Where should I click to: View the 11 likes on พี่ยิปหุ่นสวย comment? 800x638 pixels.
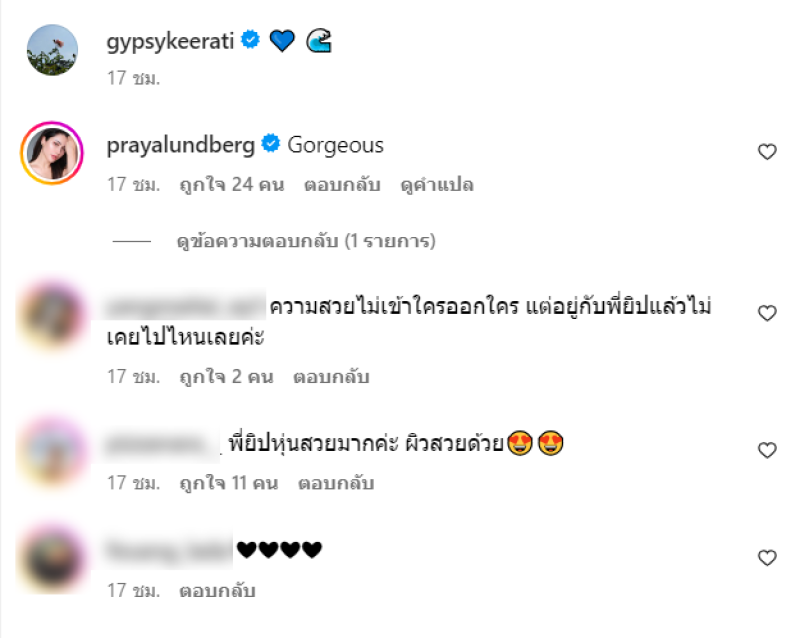pyautogui.click(x=229, y=483)
